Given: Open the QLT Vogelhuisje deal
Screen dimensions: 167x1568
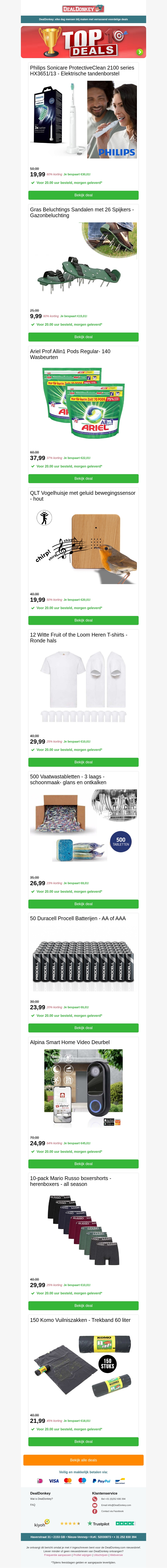Looking at the screenshot, I should tap(83, 620).
